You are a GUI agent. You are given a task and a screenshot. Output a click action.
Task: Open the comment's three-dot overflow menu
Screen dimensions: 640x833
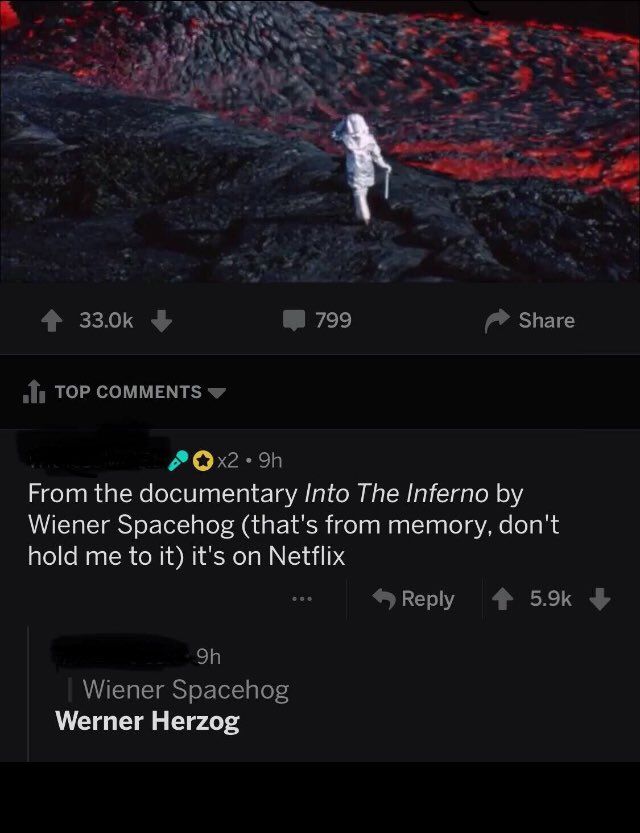click(302, 599)
